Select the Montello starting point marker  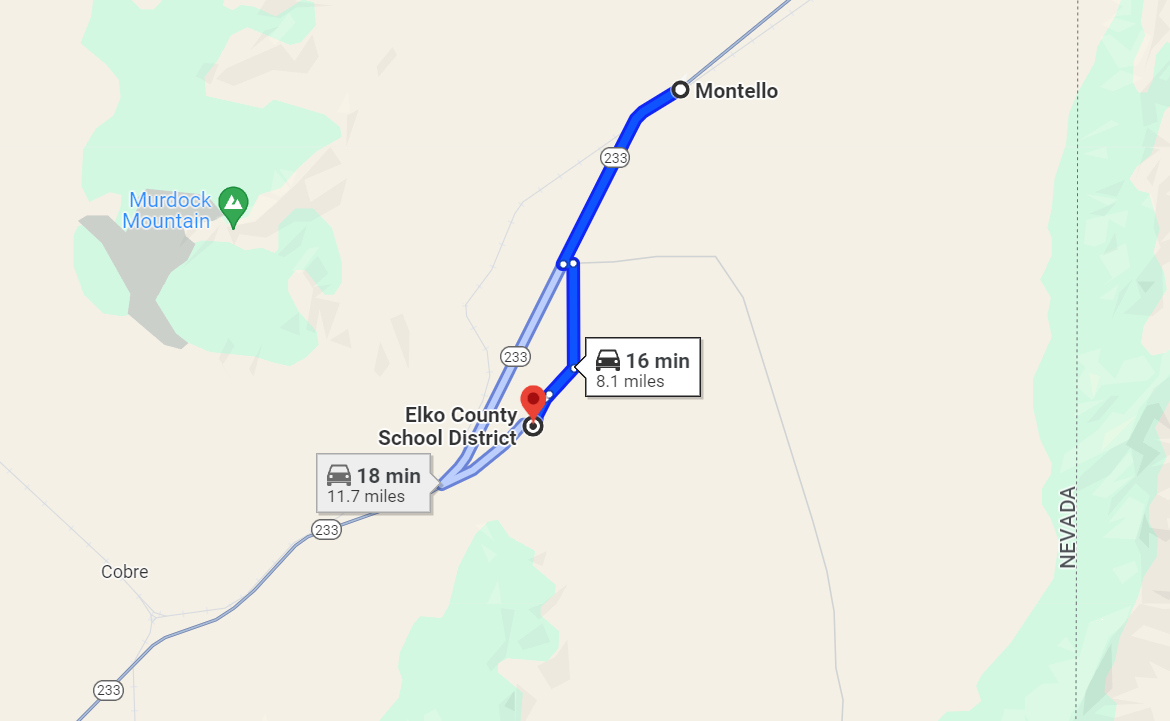[x=681, y=90]
